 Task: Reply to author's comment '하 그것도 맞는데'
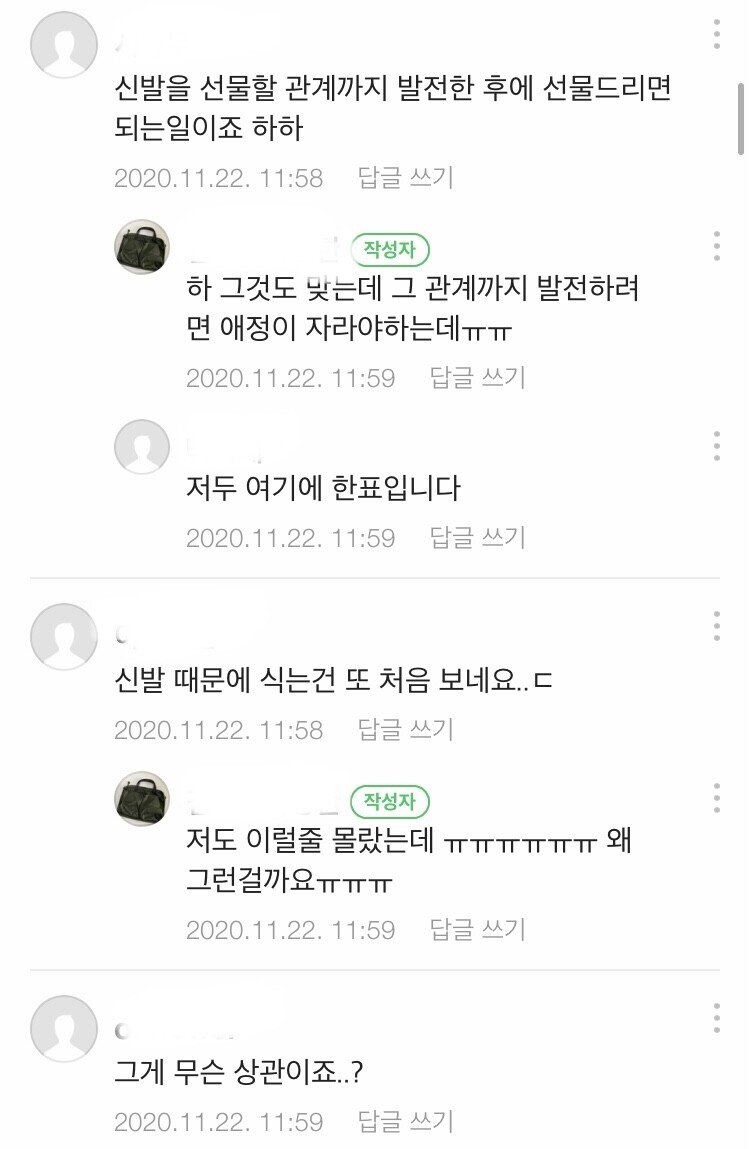[x=477, y=378]
